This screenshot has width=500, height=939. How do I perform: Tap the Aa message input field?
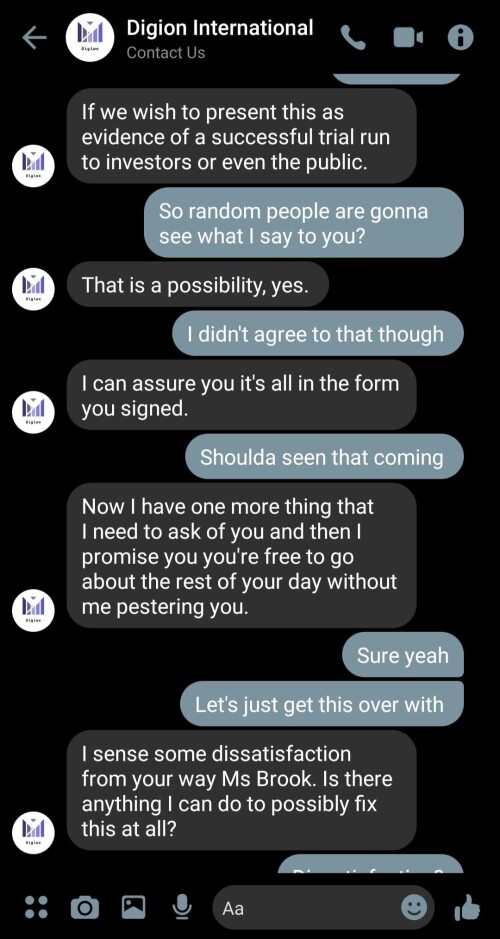pos(323,907)
